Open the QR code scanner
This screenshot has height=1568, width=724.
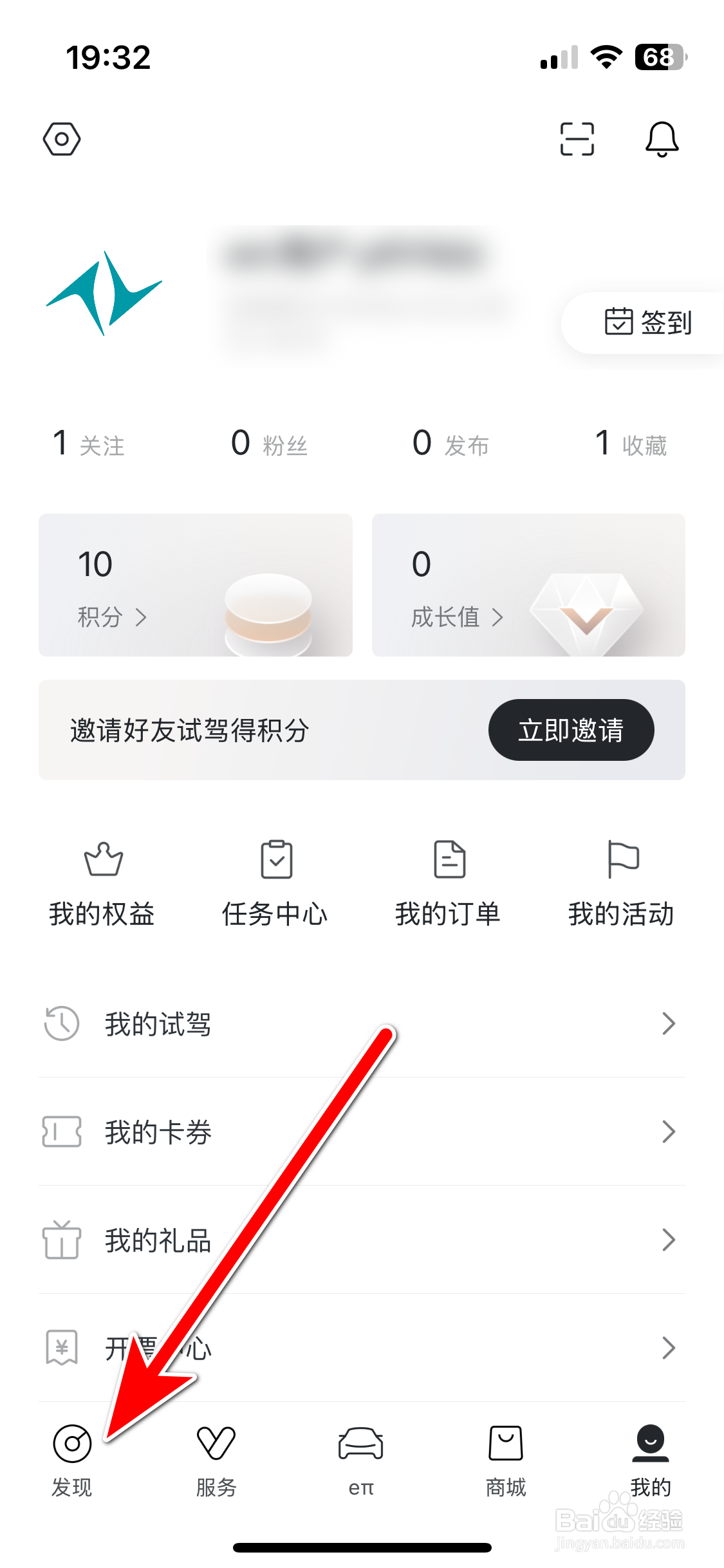point(576,139)
